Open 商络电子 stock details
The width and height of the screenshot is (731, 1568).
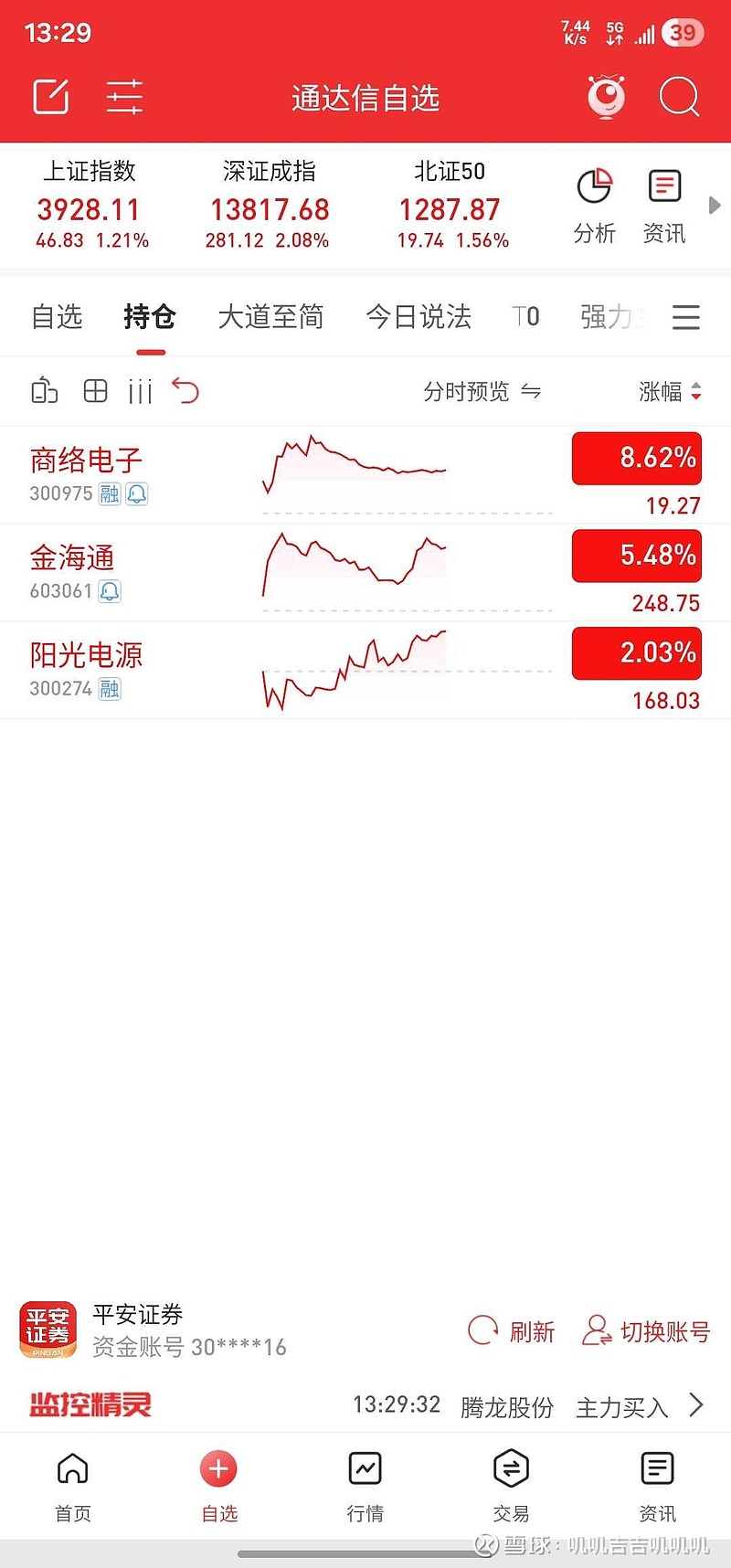pyautogui.click(x=86, y=461)
